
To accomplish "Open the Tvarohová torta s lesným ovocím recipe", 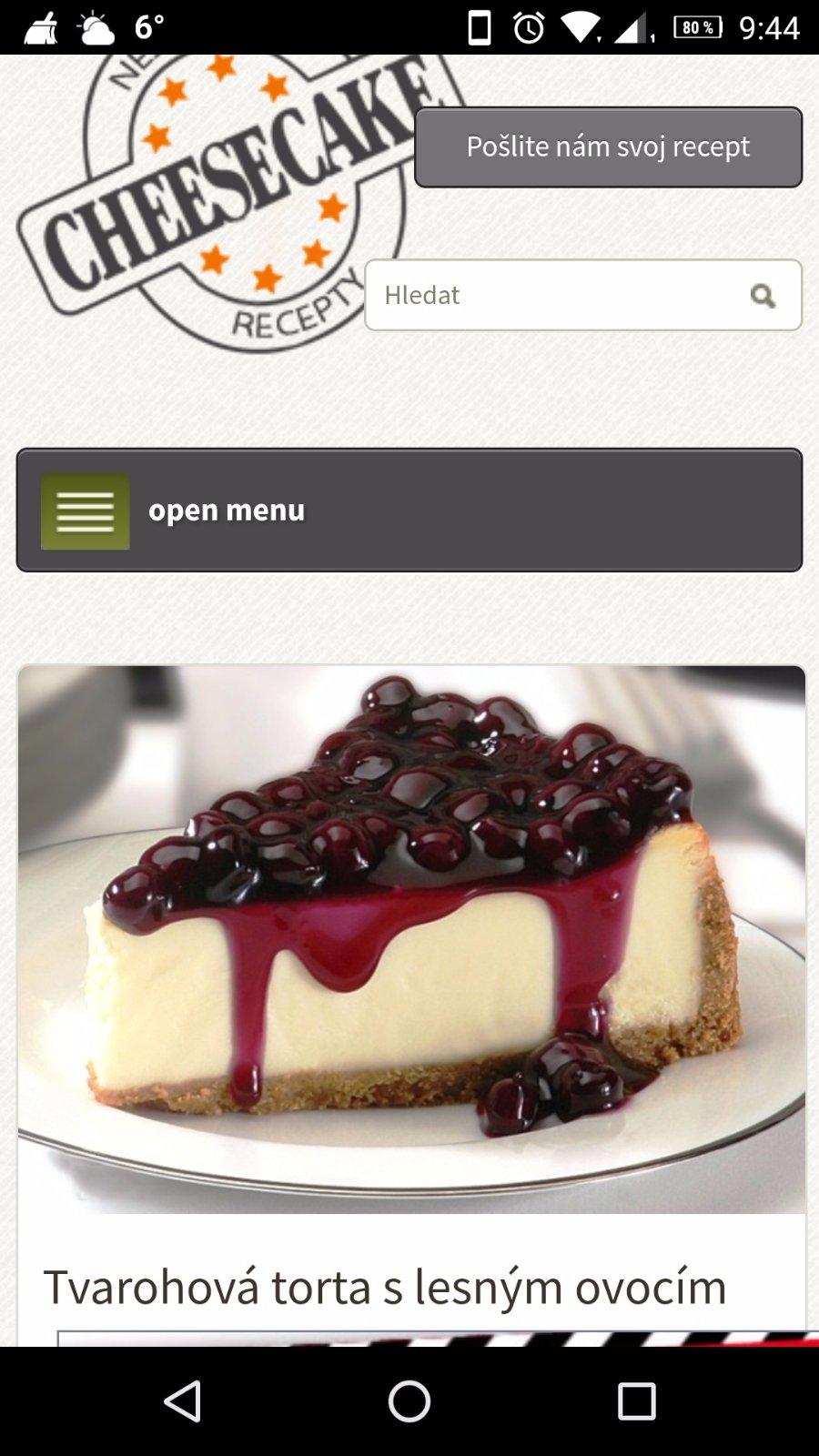I will (385, 1286).
